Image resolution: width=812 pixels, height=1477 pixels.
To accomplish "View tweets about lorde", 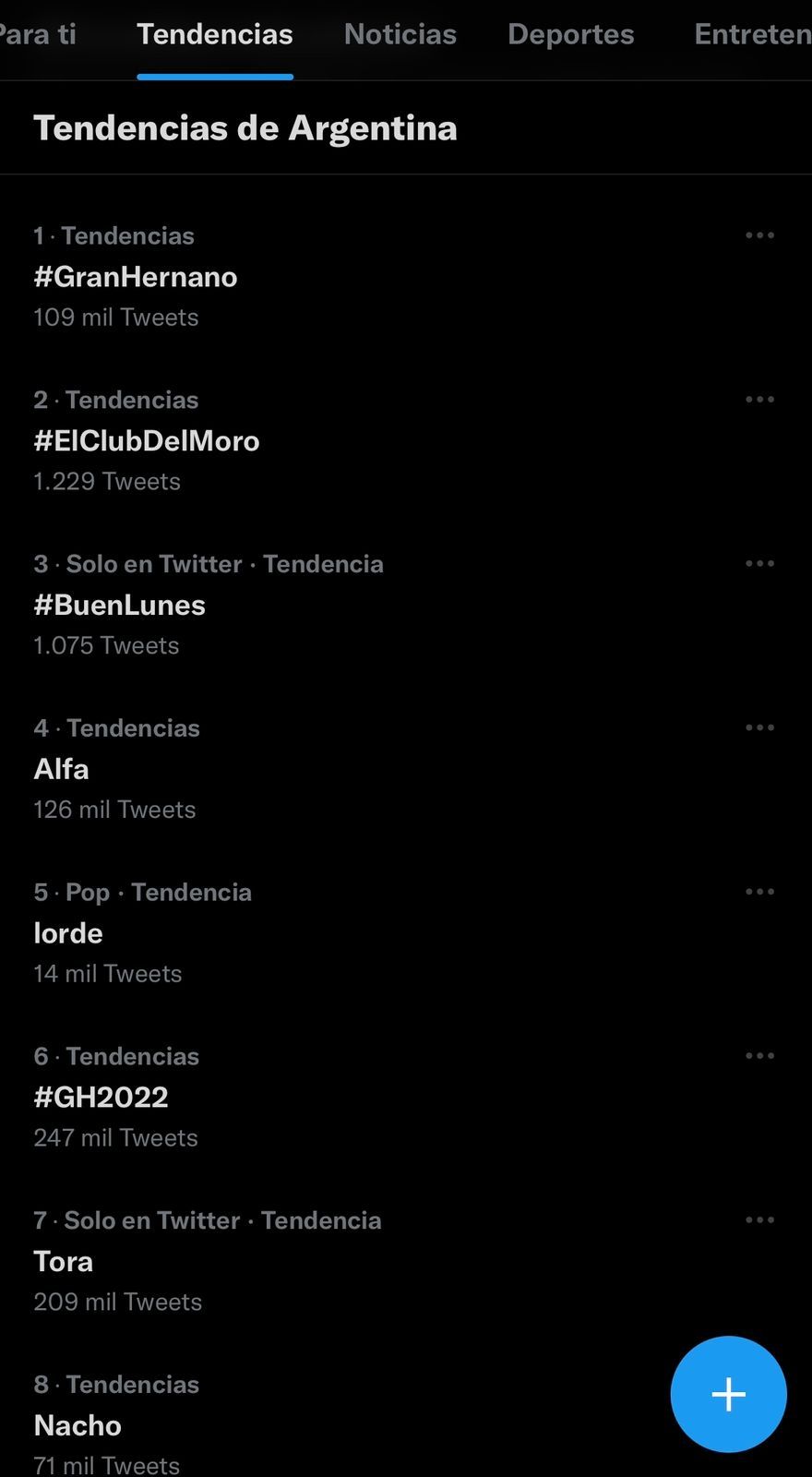I will click(67, 933).
